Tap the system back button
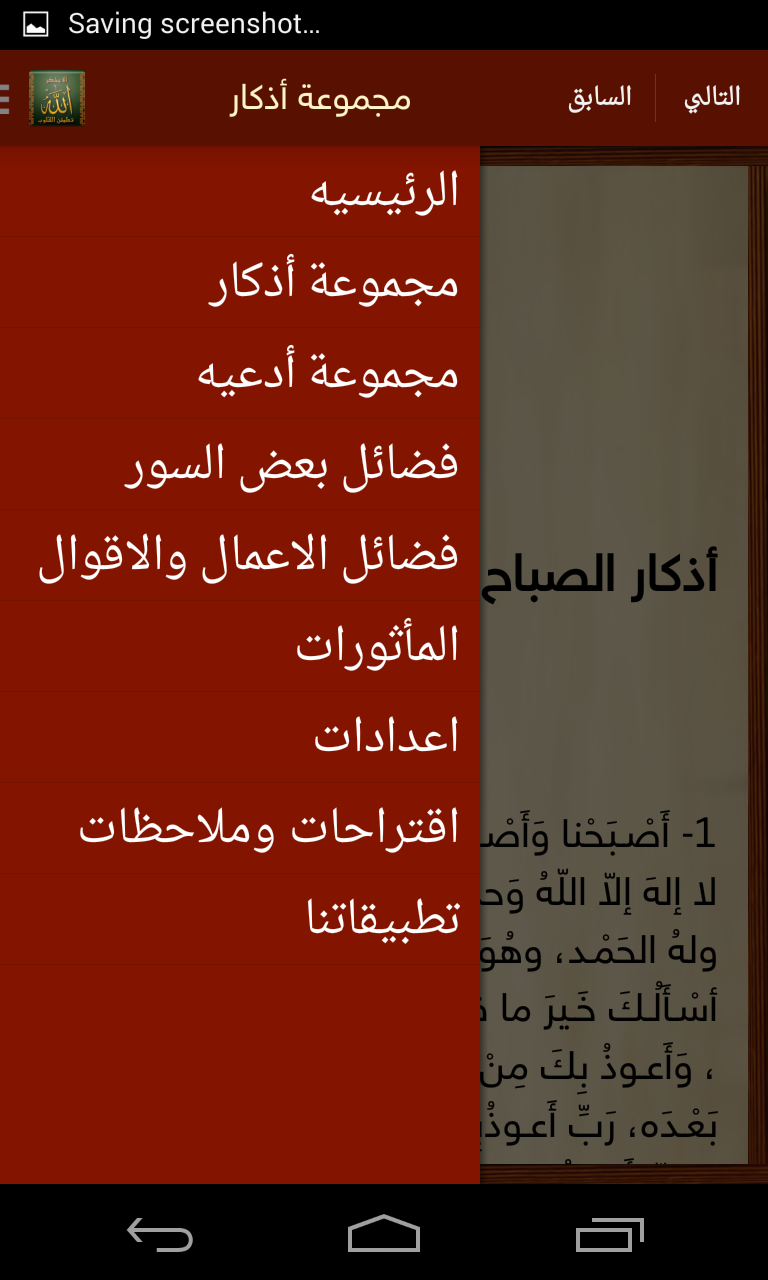Screen dimensions: 768x1280 coord(160,1234)
